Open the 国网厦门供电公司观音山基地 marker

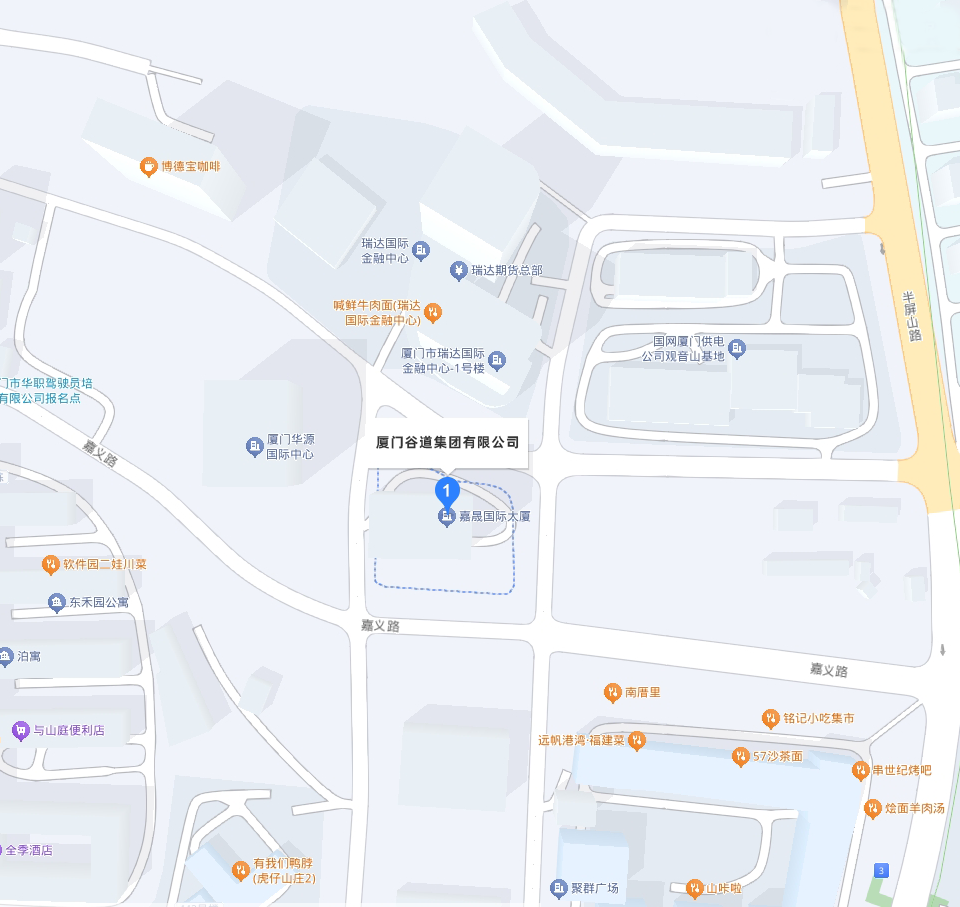point(737,348)
